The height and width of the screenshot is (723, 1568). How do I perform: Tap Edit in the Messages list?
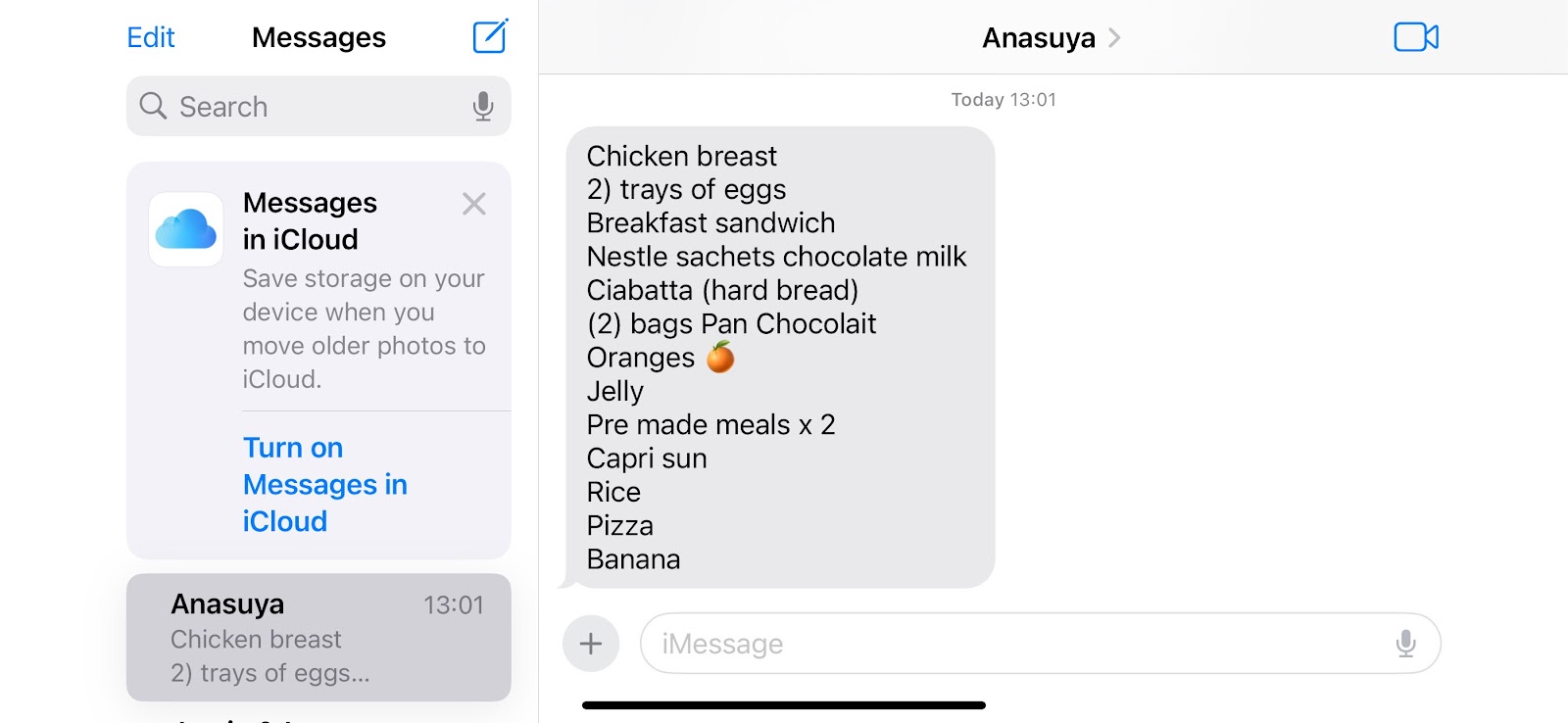click(x=151, y=37)
